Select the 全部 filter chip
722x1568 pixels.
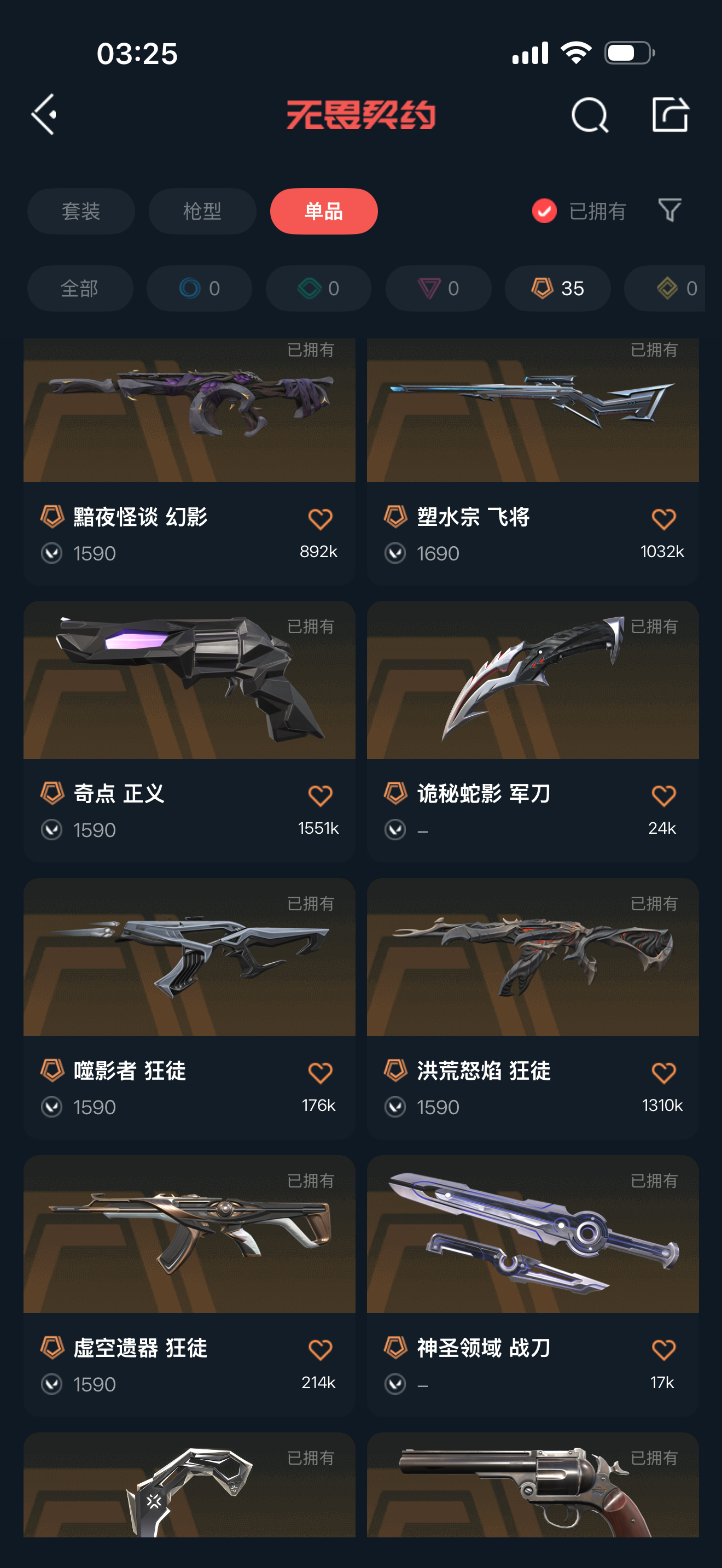tap(80, 288)
